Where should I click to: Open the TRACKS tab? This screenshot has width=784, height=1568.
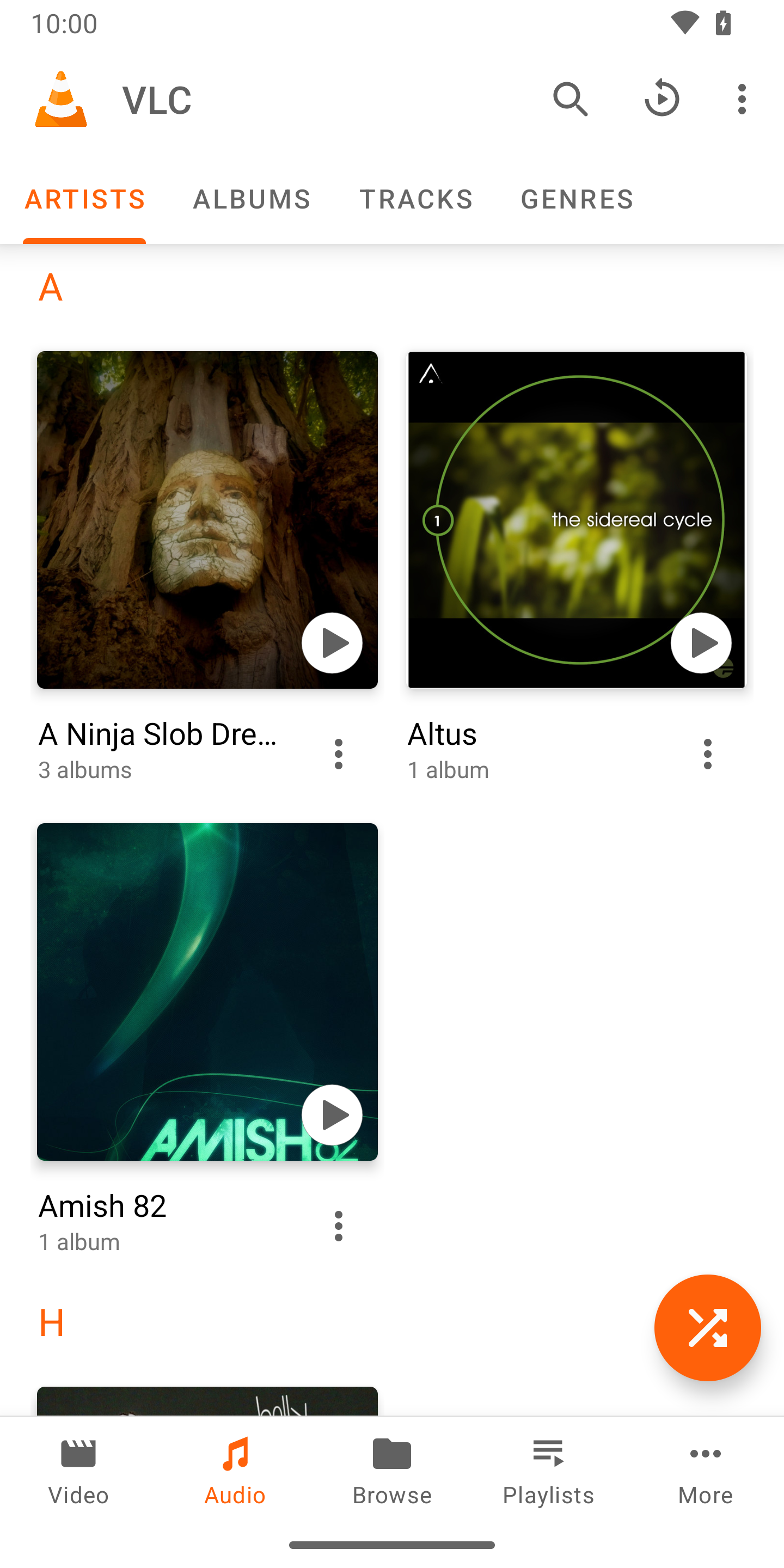pos(416,199)
